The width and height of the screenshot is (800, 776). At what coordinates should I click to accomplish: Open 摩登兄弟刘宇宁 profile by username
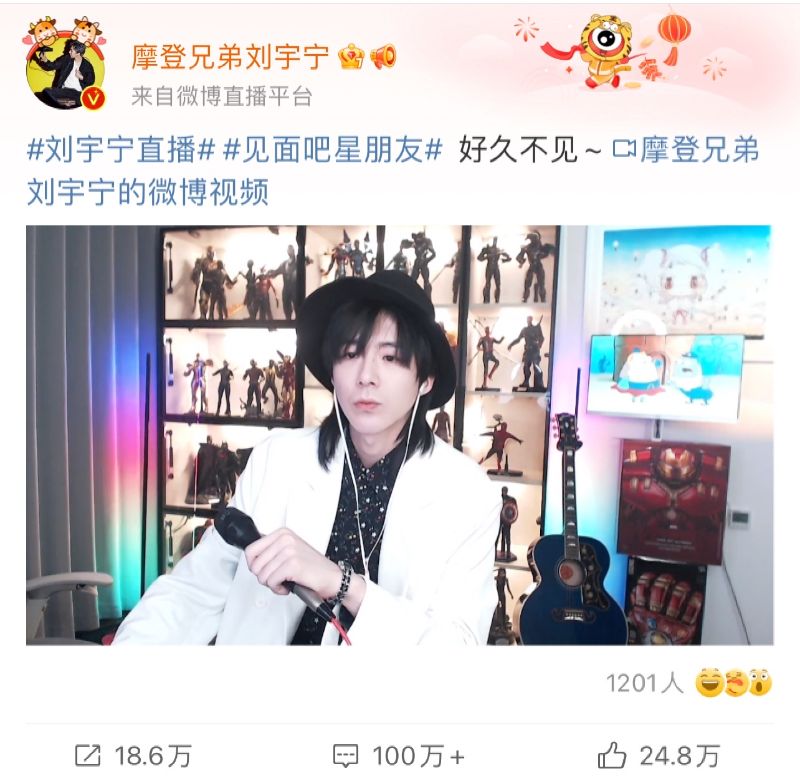[x=230, y=56]
